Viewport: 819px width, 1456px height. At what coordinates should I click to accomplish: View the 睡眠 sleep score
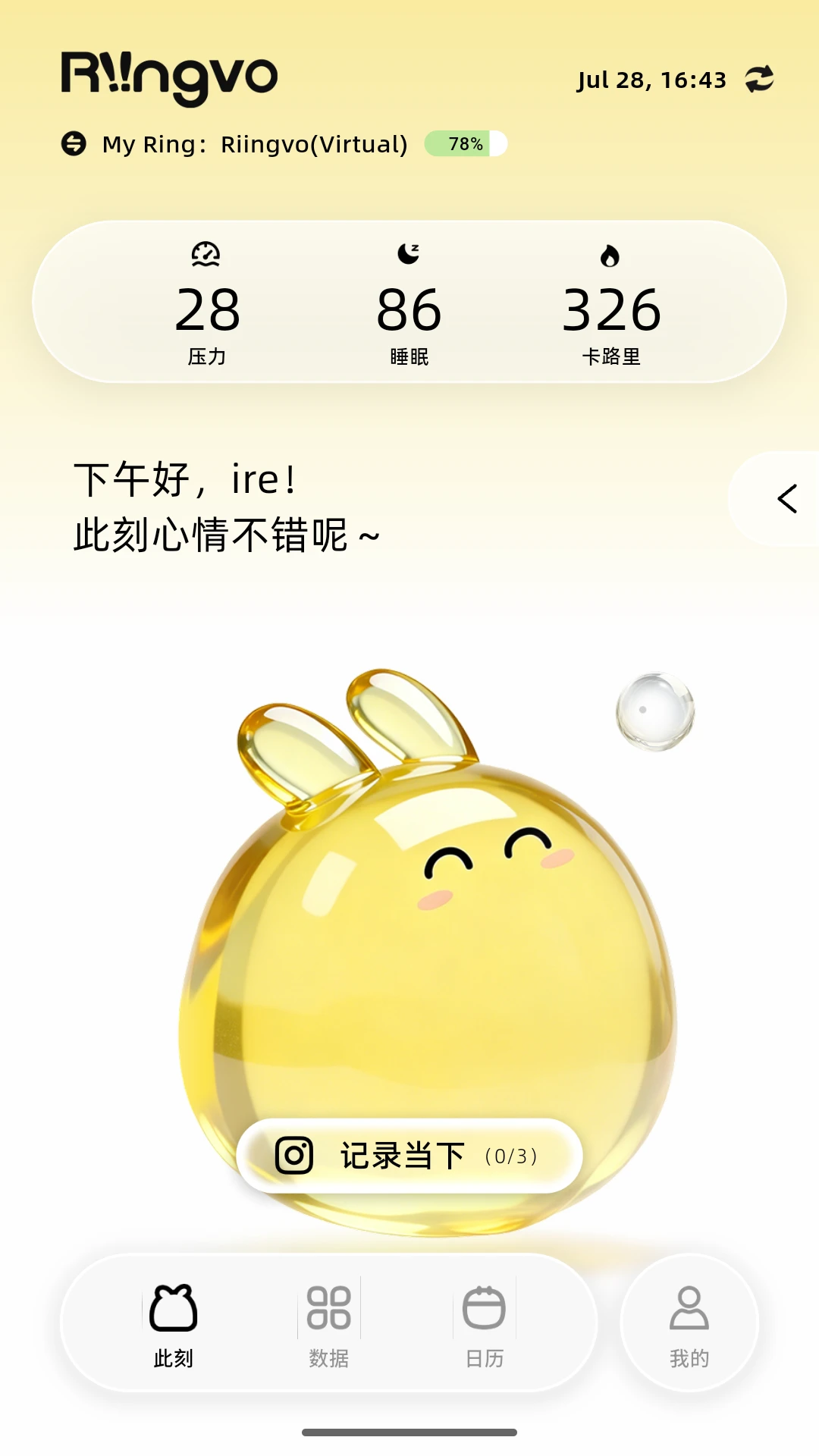pyautogui.click(x=409, y=303)
